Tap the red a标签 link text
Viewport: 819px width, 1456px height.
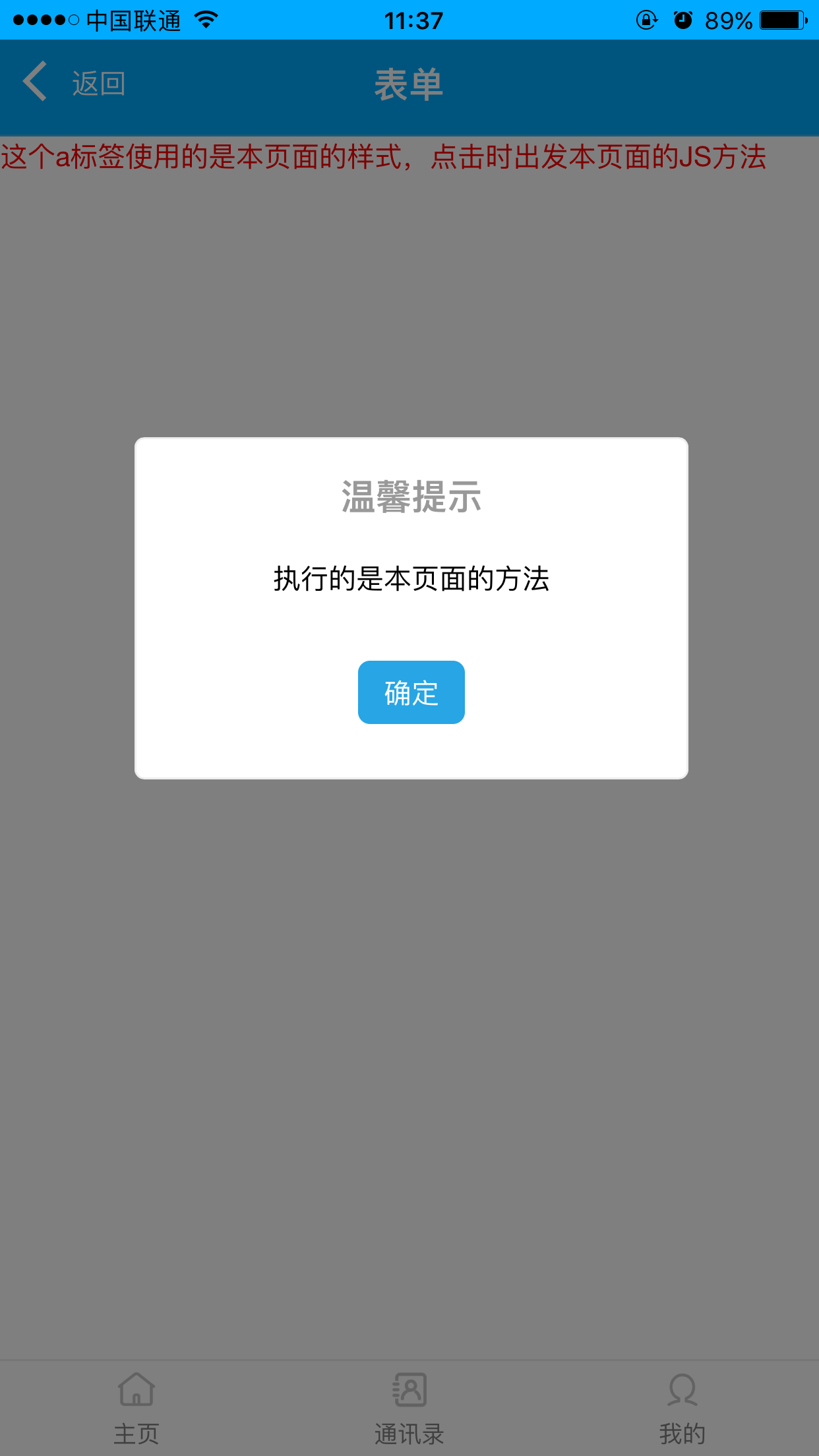pos(383,157)
